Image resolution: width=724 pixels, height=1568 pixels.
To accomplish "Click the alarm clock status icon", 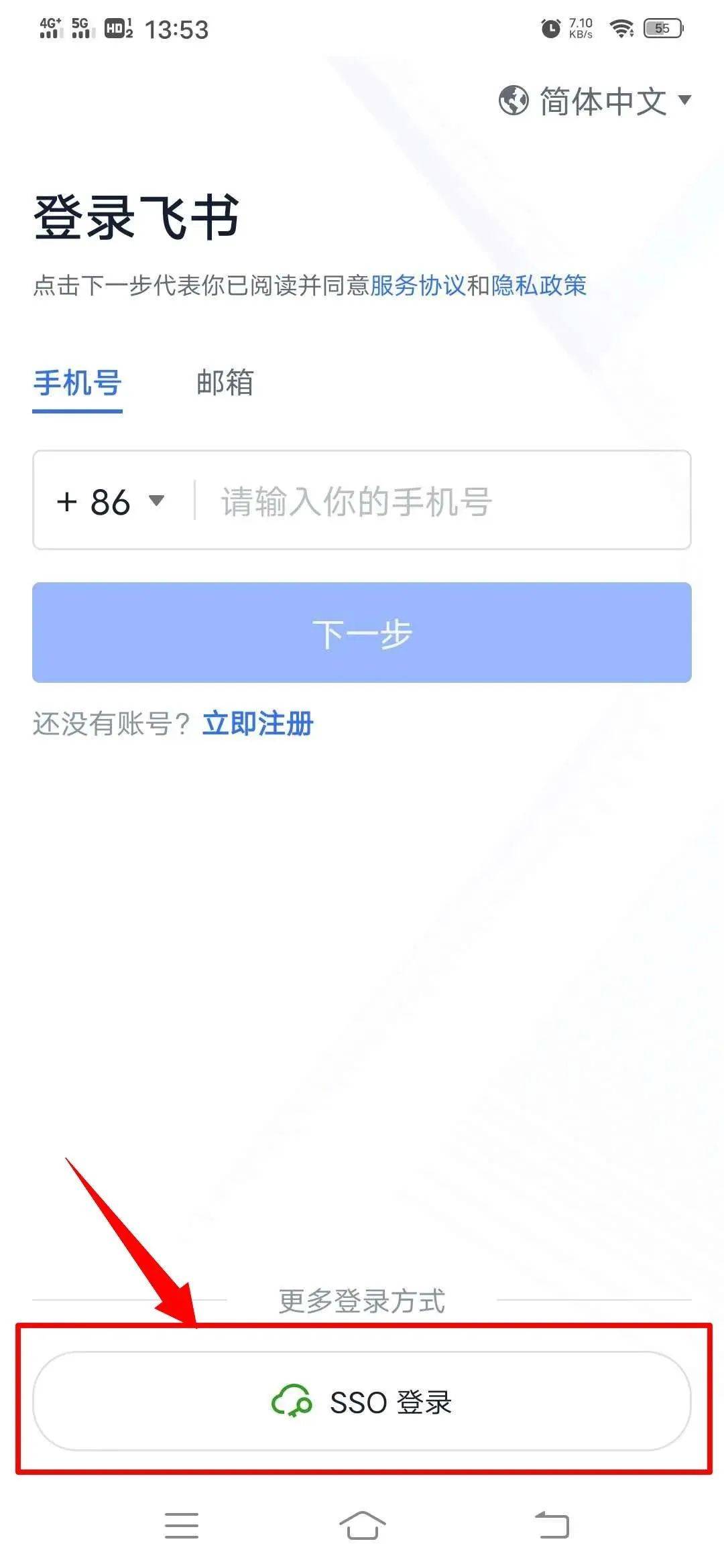I will [550, 28].
